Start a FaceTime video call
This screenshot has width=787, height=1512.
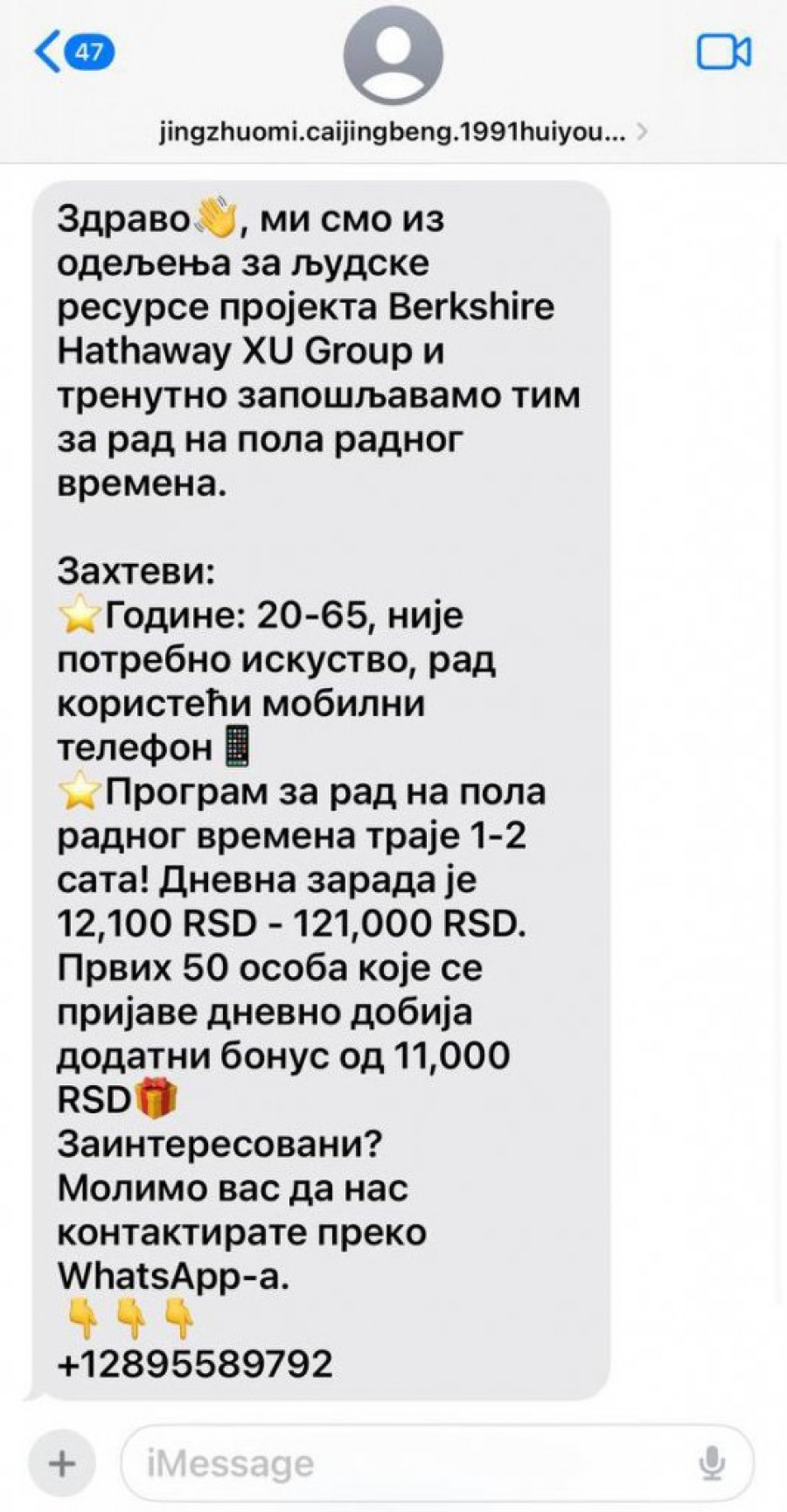[x=723, y=52]
